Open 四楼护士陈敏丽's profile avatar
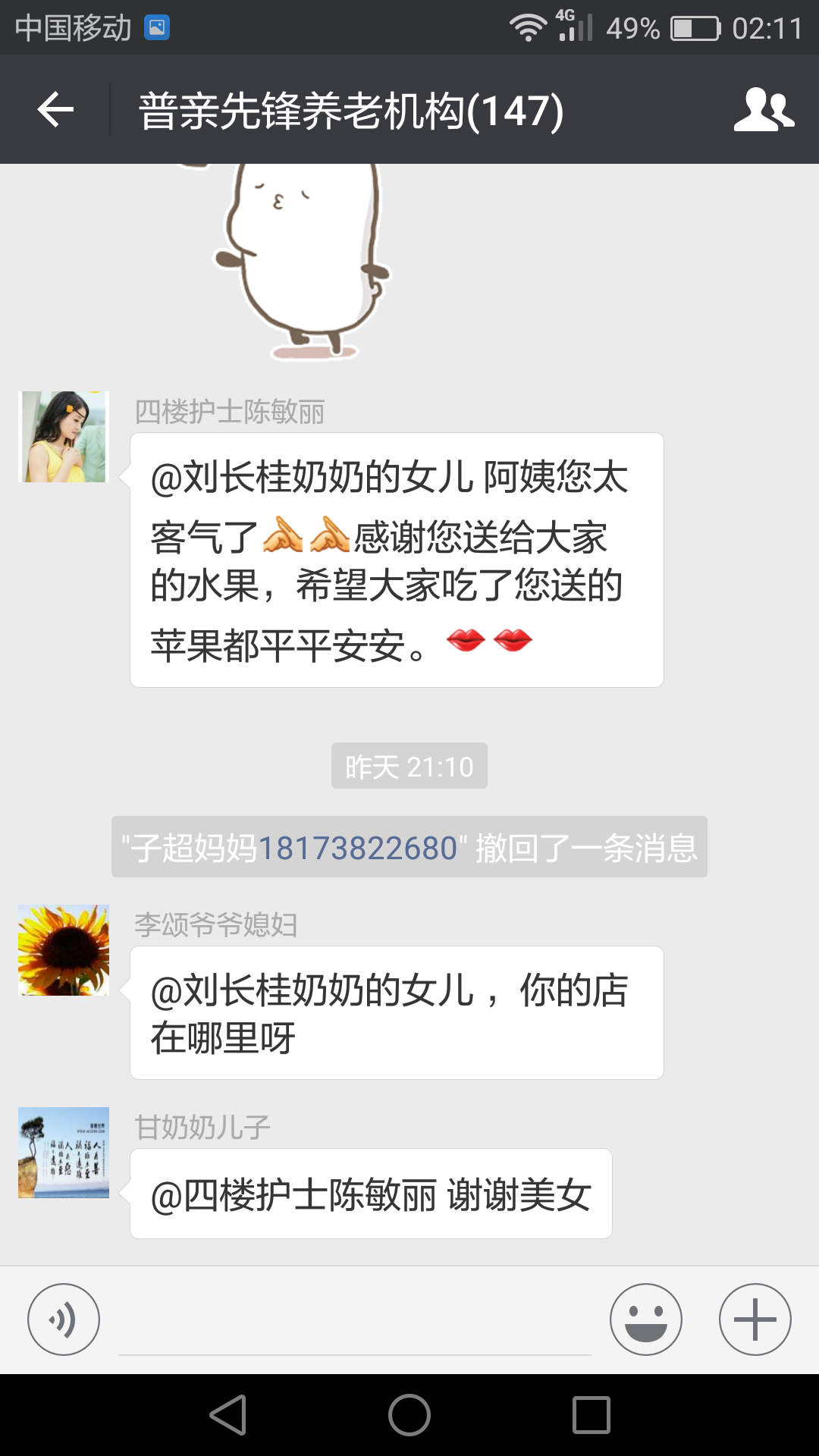The height and width of the screenshot is (1456, 819). (64, 437)
